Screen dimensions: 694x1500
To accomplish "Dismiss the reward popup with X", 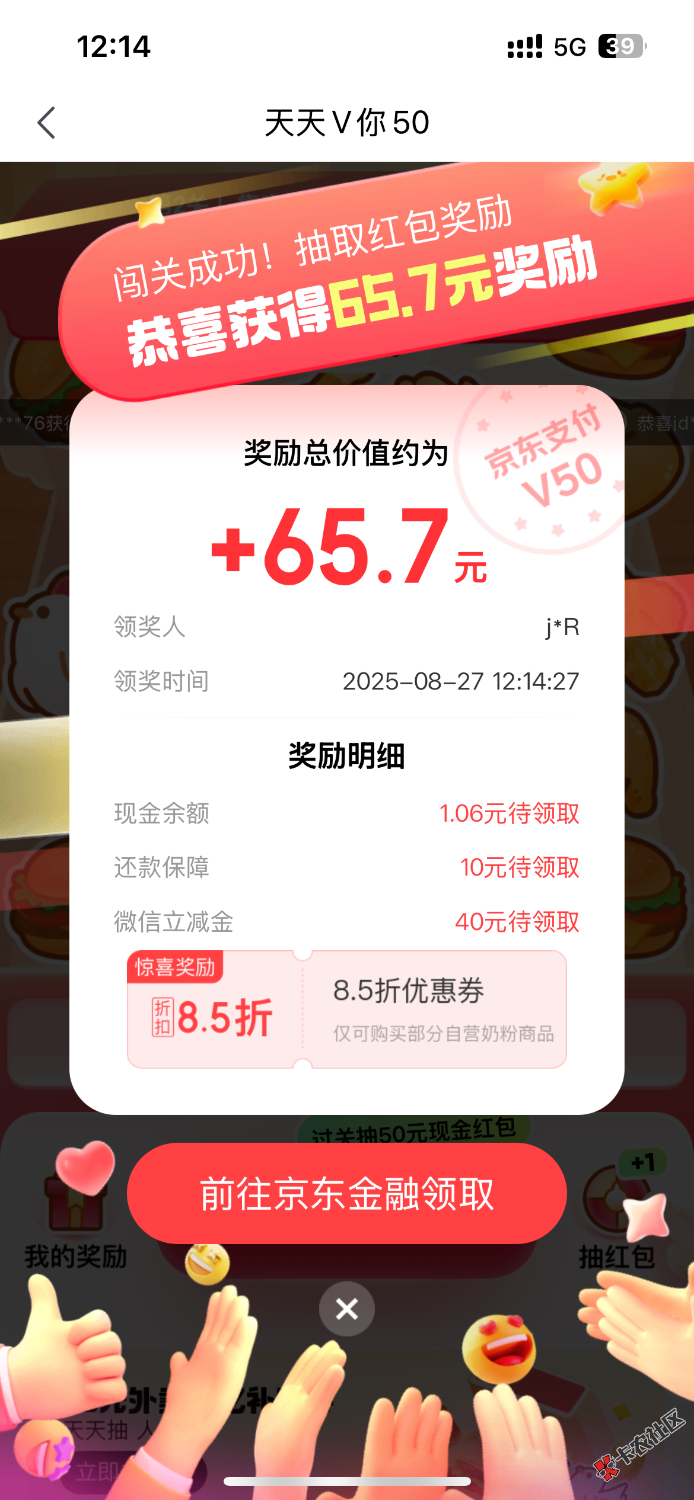I will pos(347,1309).
